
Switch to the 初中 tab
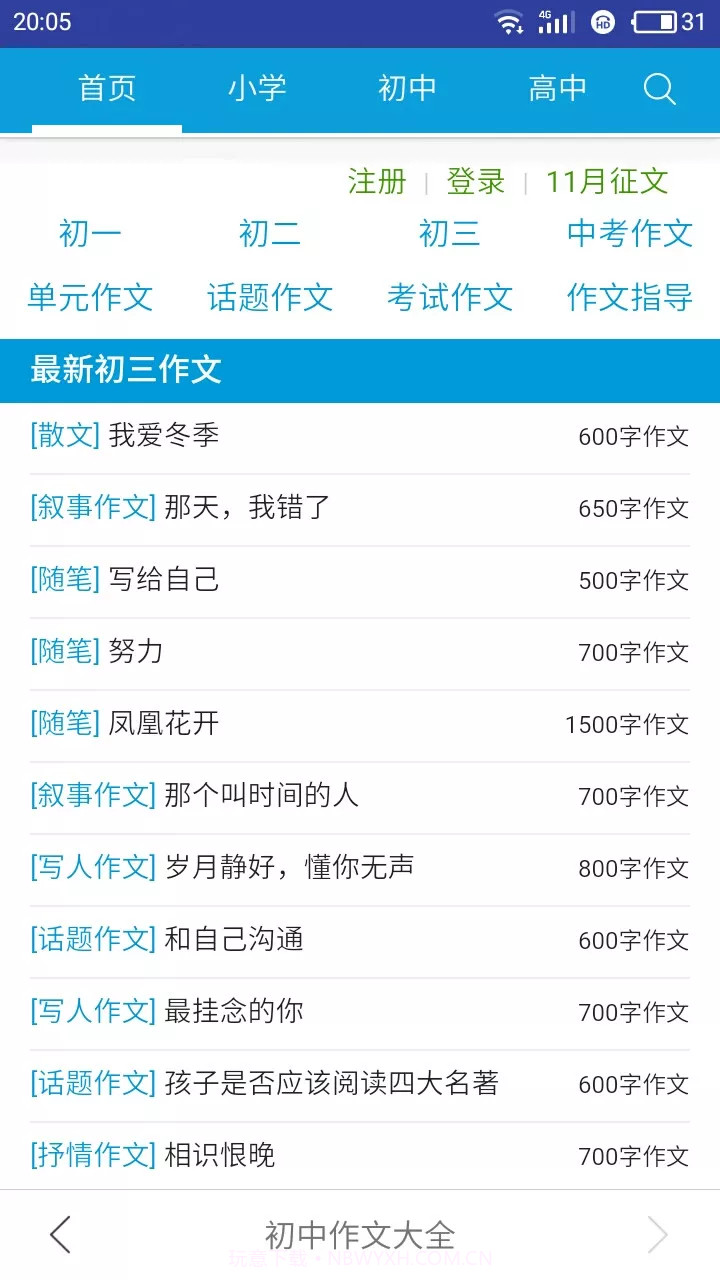coord(406,88)
